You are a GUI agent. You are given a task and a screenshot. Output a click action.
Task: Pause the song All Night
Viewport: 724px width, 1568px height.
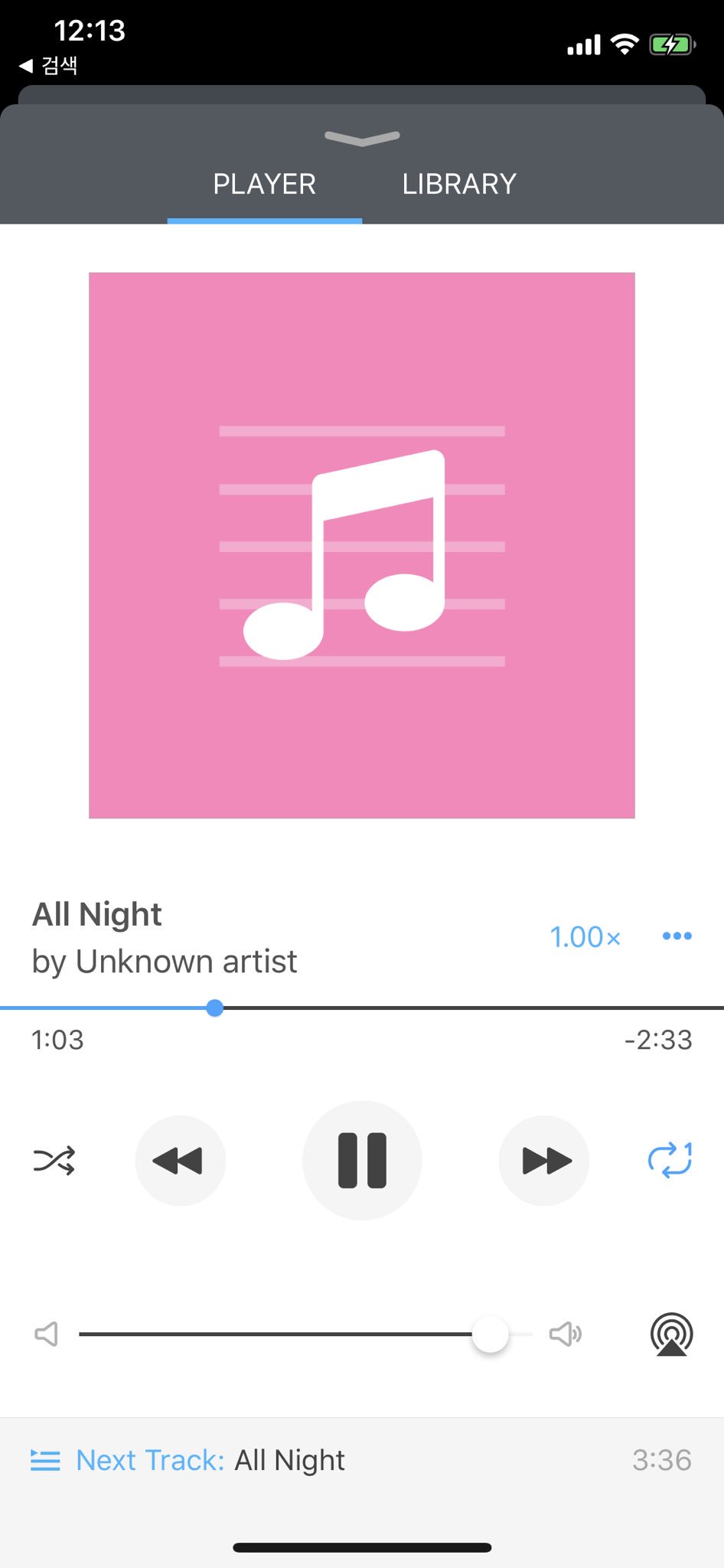[362, 1161]
